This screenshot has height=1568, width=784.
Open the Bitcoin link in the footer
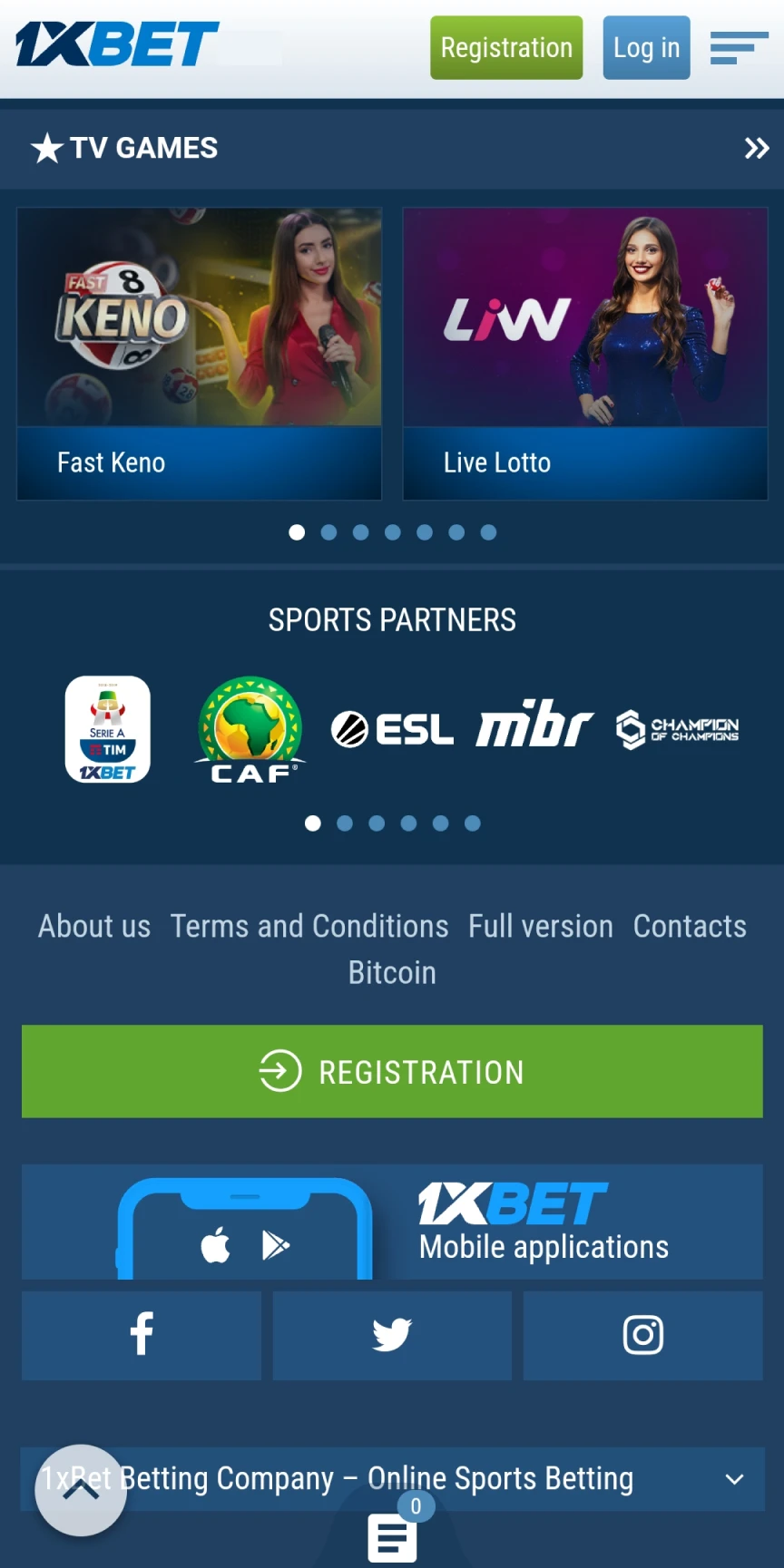[x=392, y=972]
